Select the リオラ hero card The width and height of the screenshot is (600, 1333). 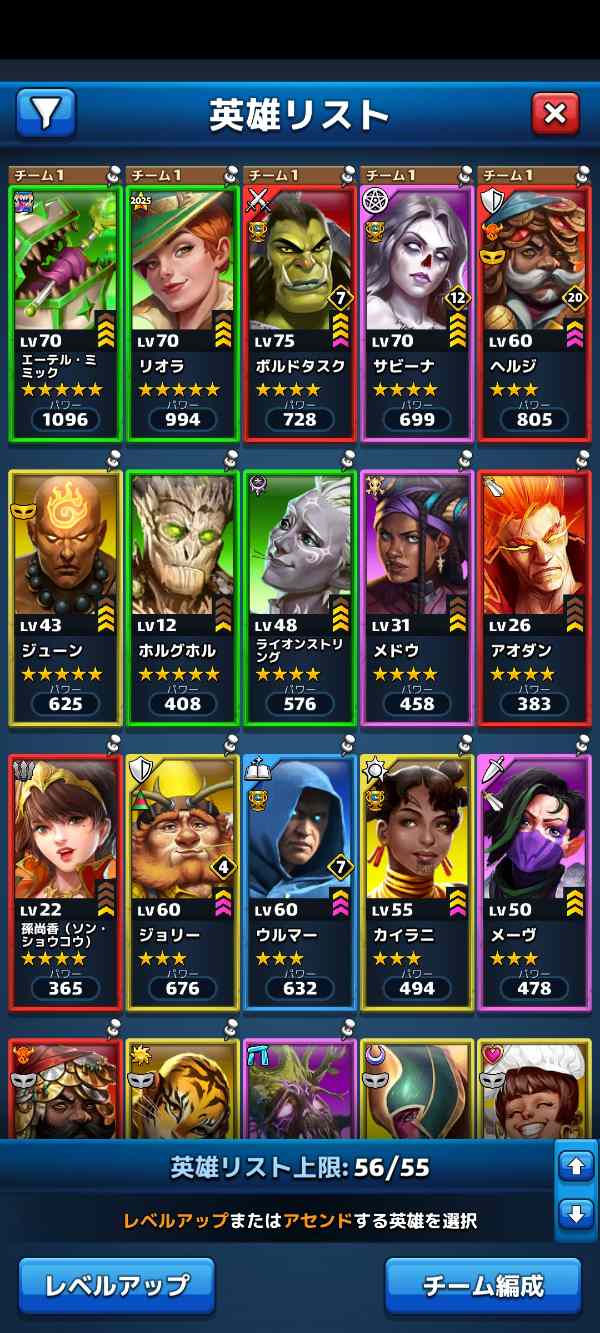(x=182, y=313)
